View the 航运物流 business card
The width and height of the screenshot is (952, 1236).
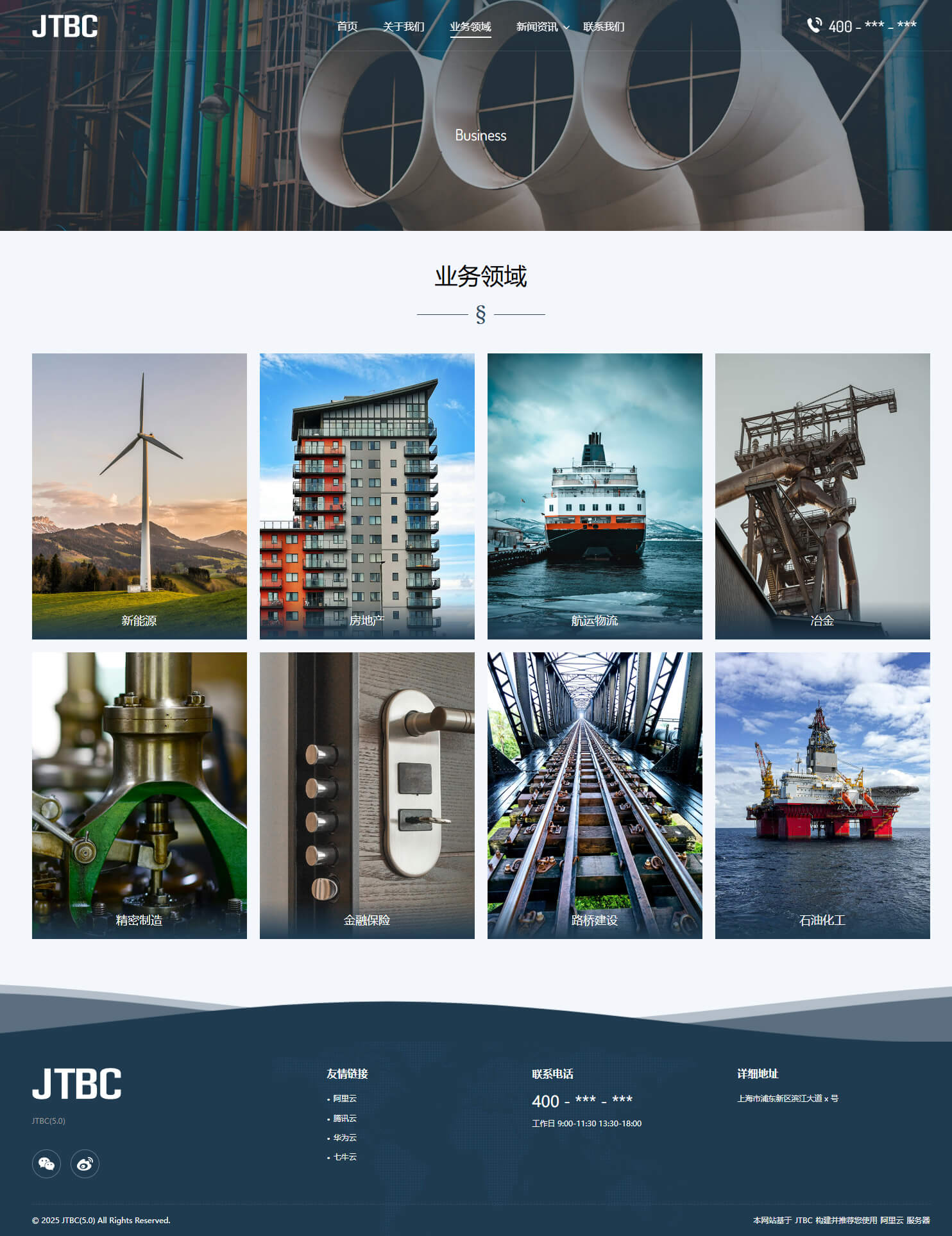click(595, 496)
